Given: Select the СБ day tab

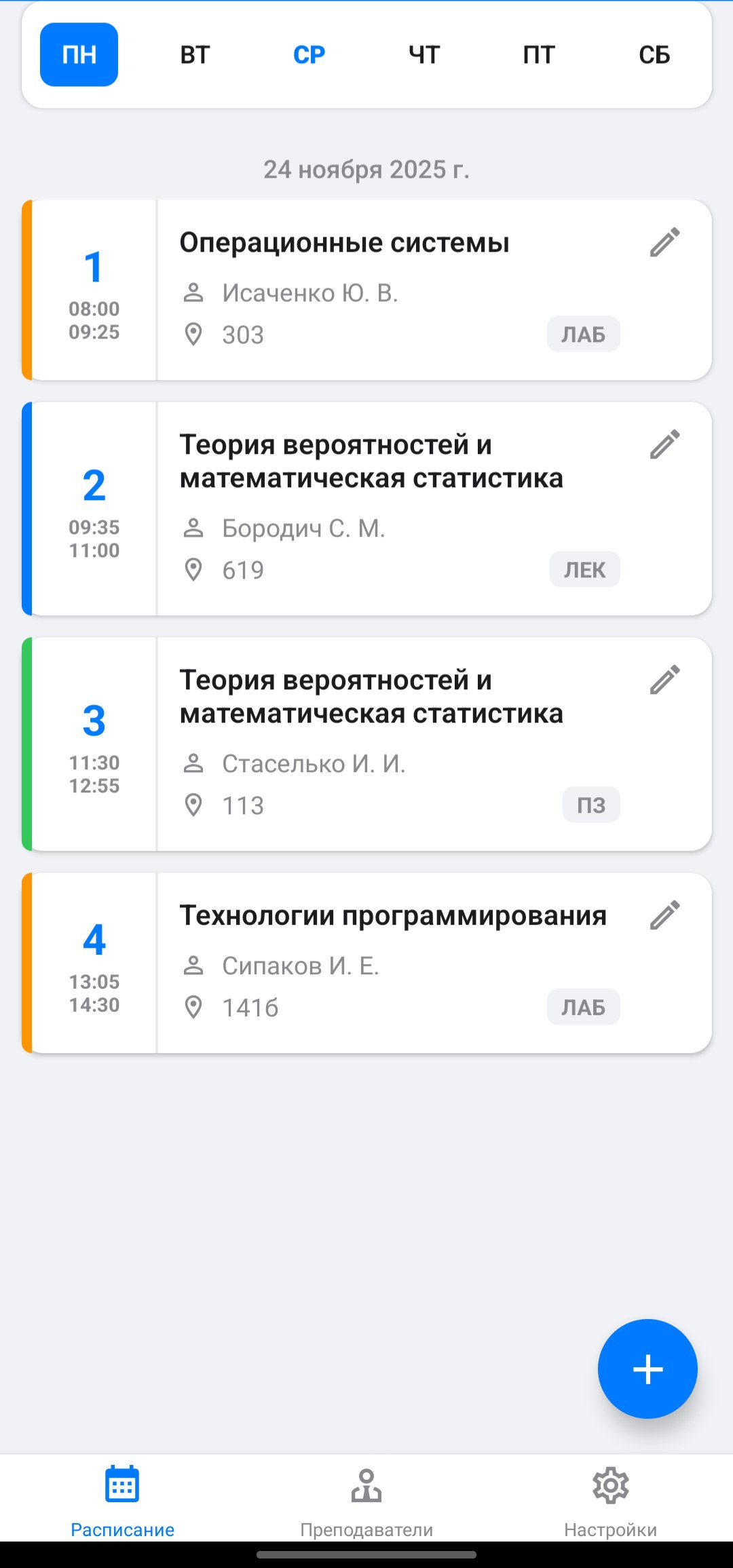Looking at the screenshot, I should click(654, 55).
